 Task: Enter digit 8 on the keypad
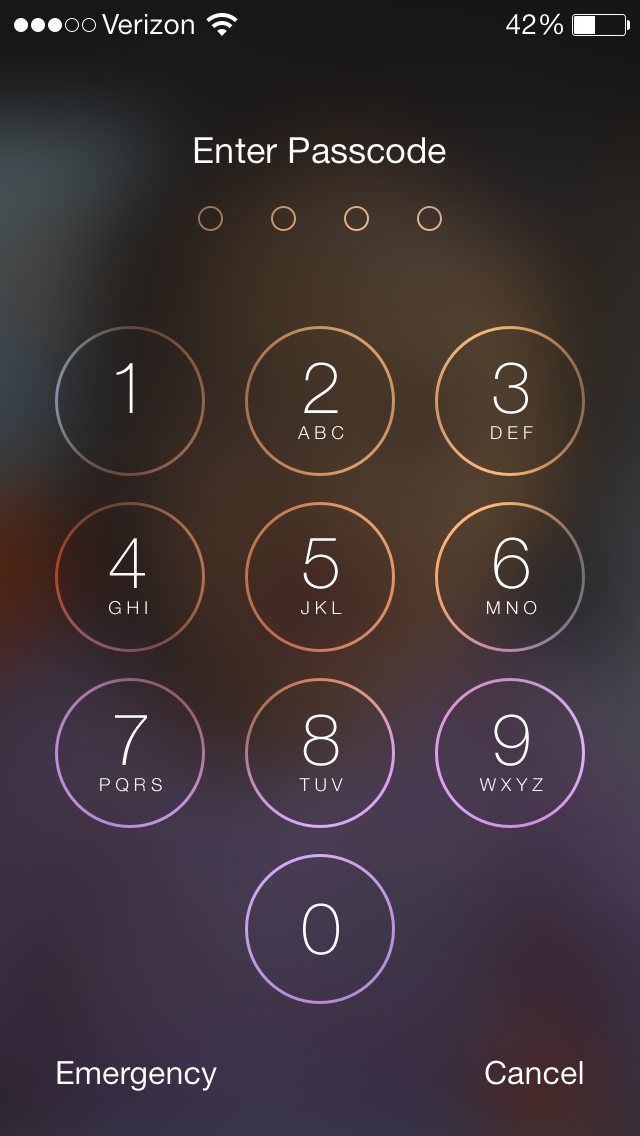click(320, 753)
